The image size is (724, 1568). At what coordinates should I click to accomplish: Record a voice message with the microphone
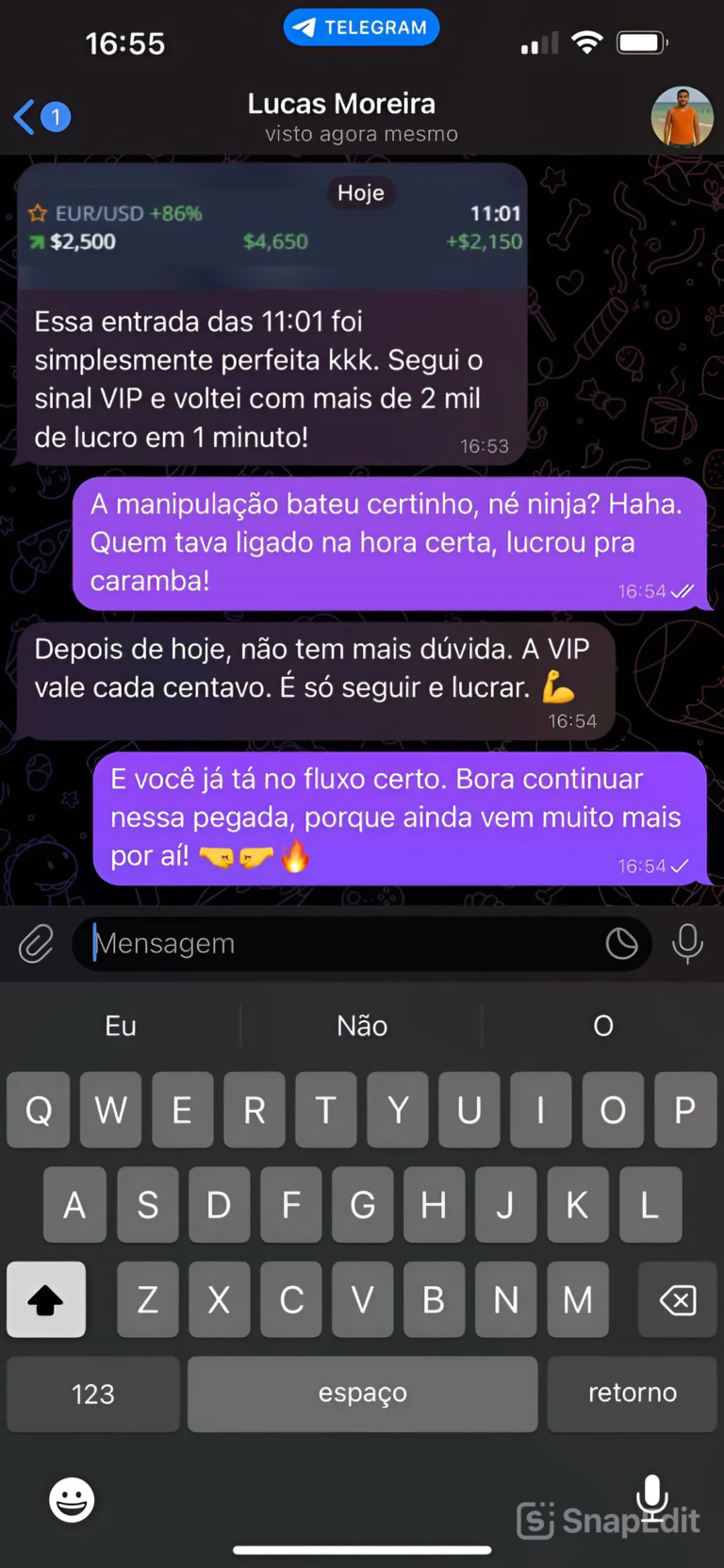pyautogui.click(x=687, y=943)
